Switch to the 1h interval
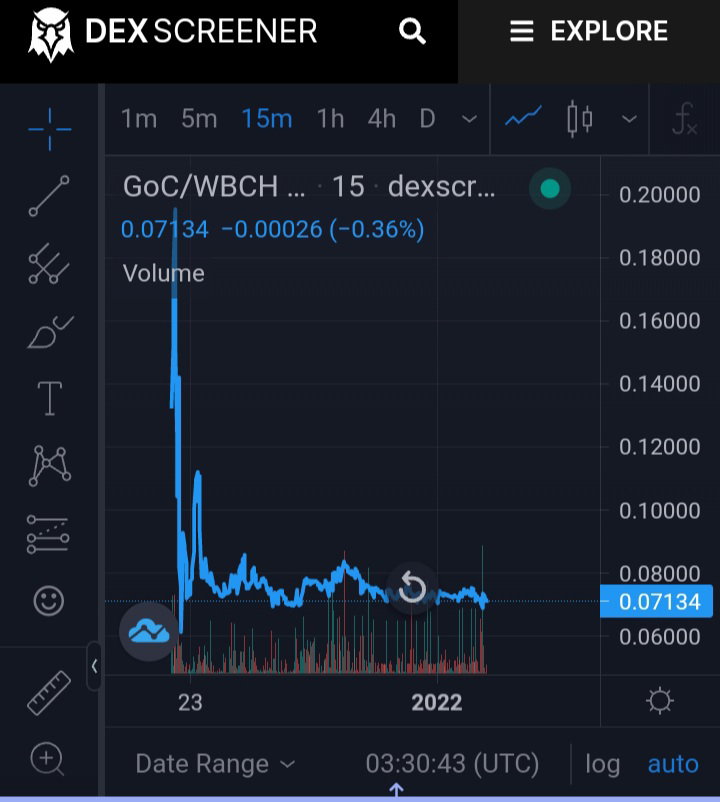 coord(330,119)
